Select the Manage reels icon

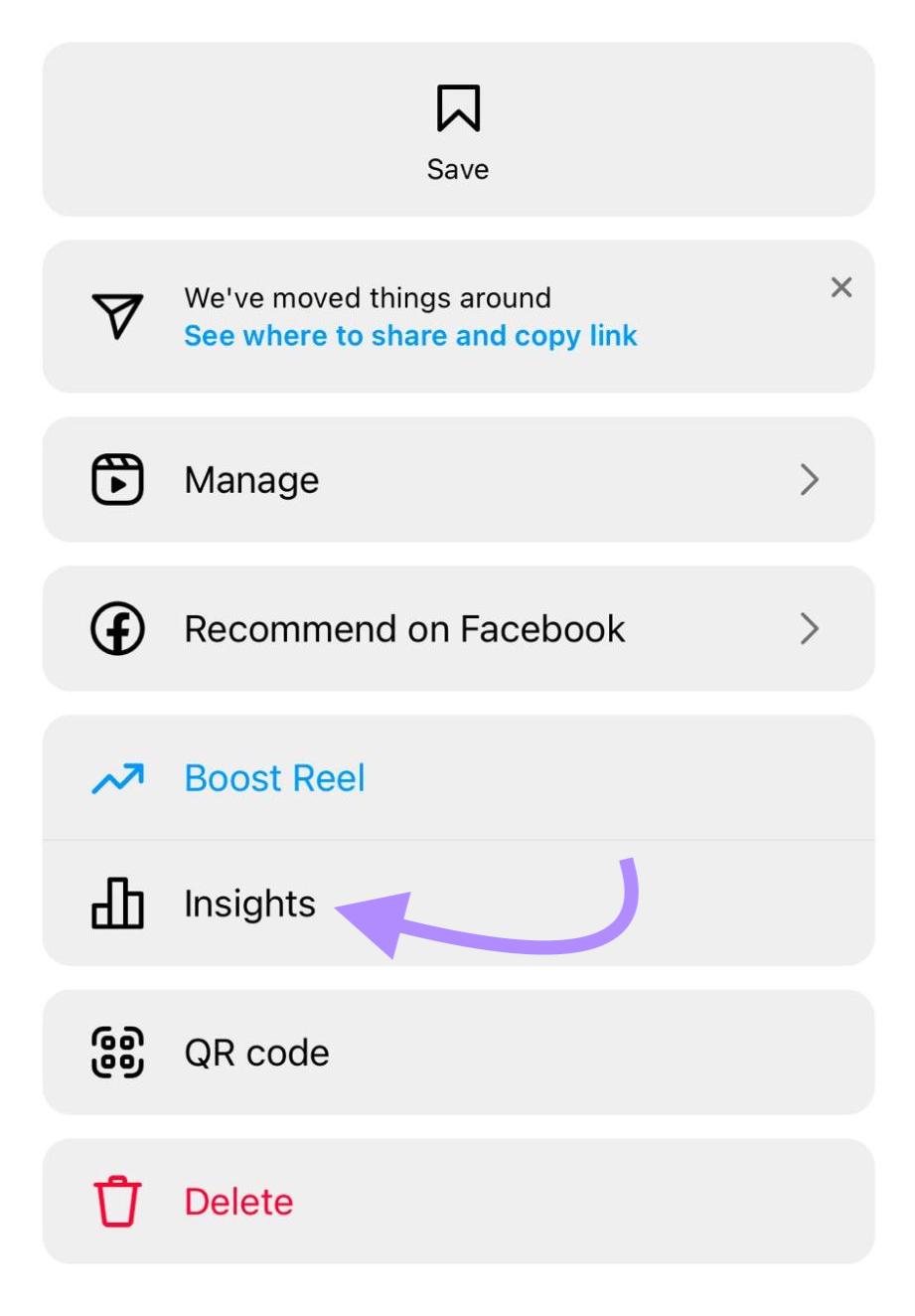[119, 479]
